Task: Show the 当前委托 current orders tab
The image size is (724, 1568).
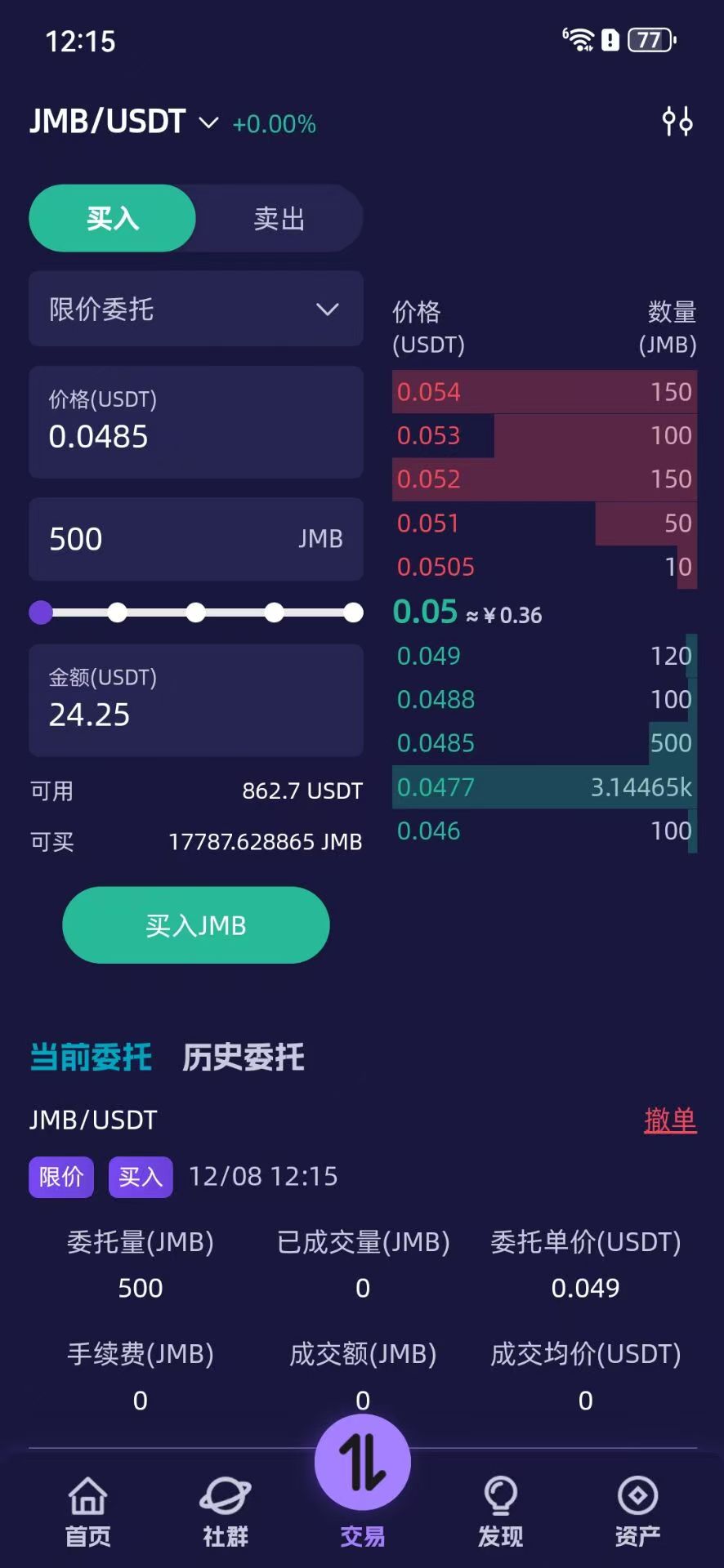Action: coord(91,1058)
